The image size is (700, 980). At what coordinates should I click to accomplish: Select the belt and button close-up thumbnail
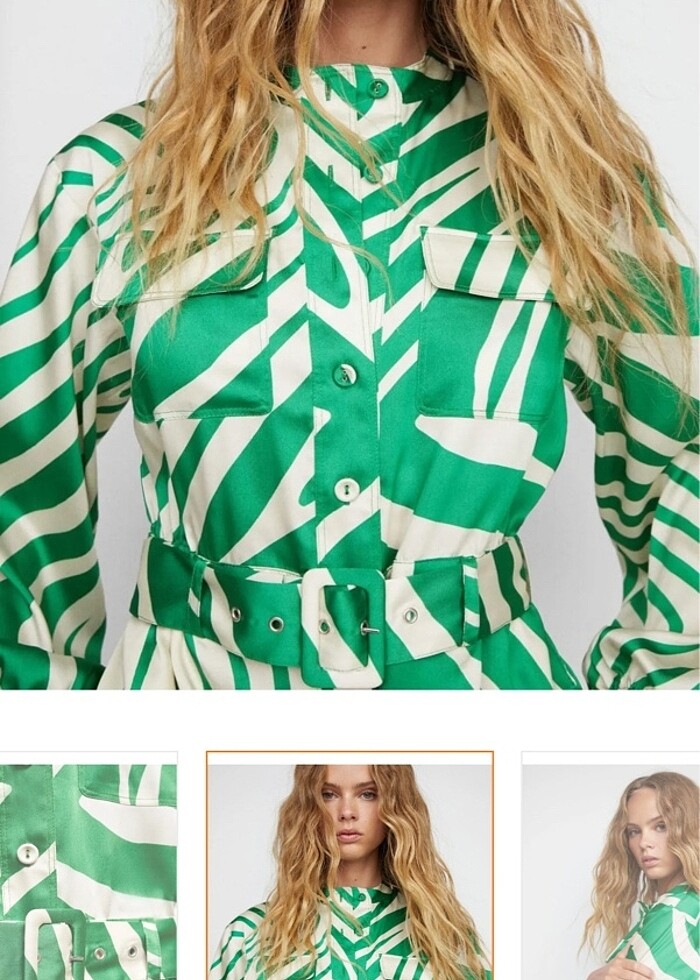click(88, 866)
